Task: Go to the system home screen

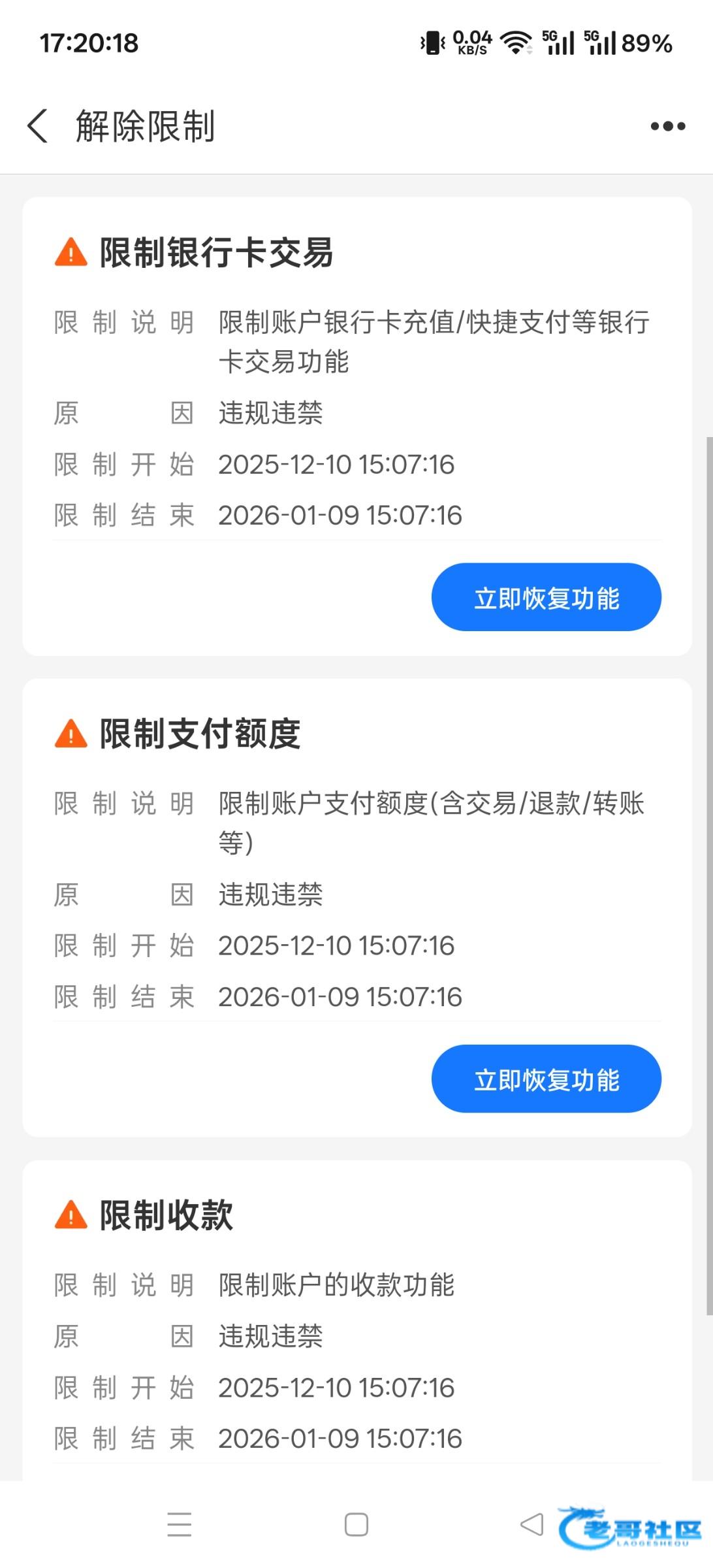Action: coord(356,1525)
